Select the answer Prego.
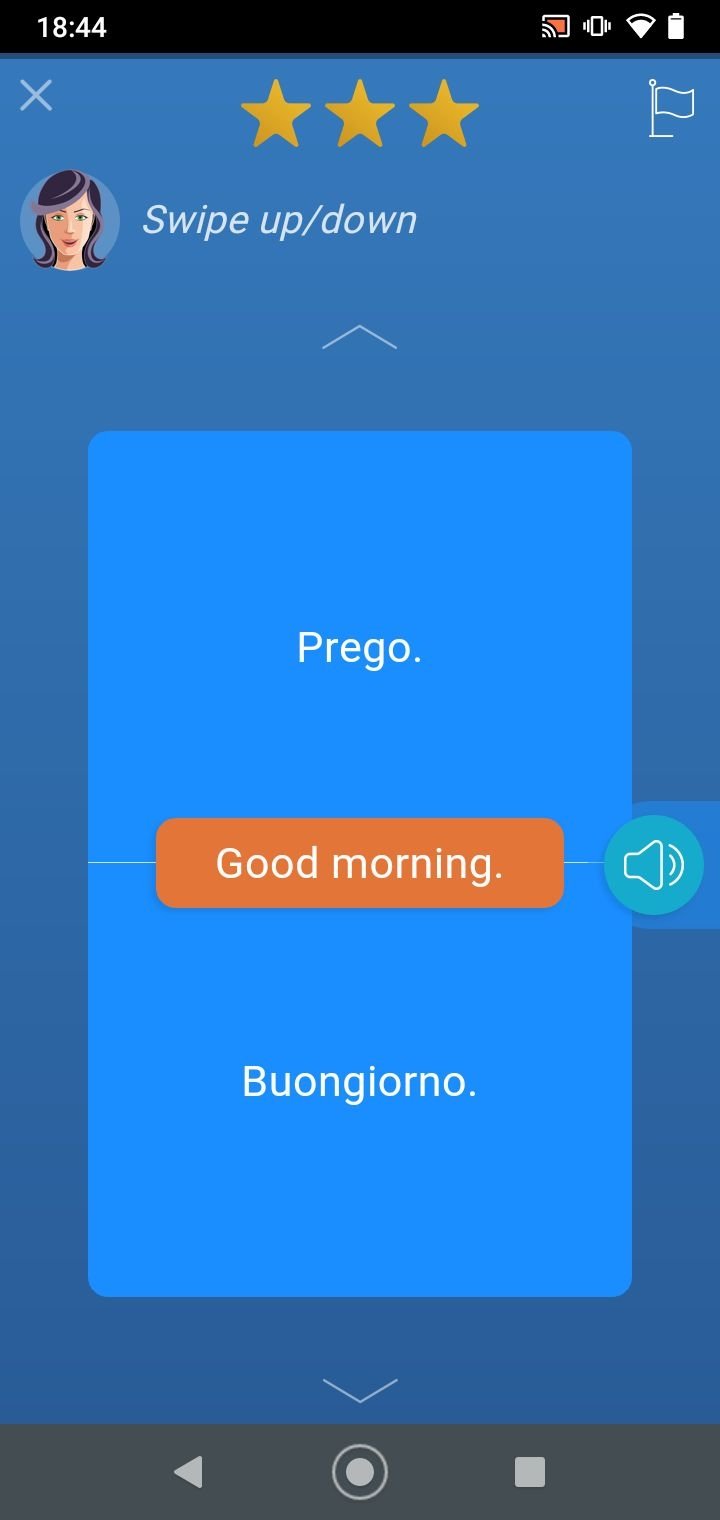This screenshot has height=1520, width=720. click(x=360, y=648)
